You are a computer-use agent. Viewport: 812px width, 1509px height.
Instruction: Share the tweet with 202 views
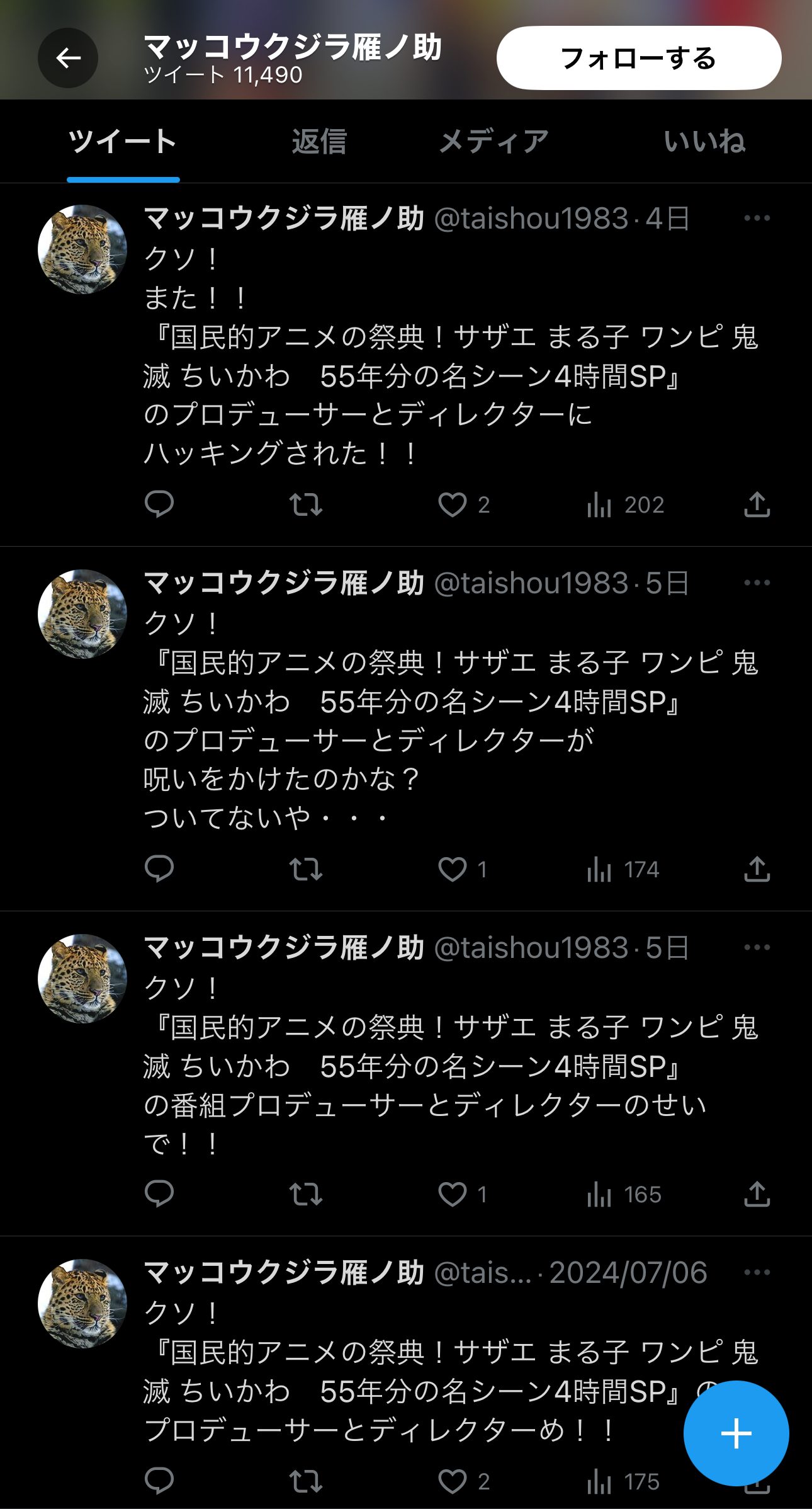pyautogui.click(x=757, y=504)
